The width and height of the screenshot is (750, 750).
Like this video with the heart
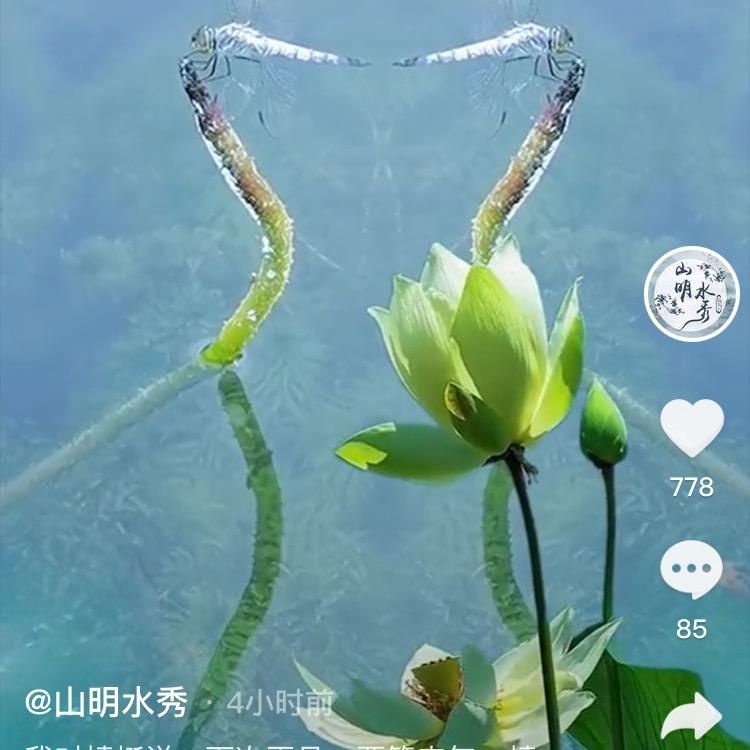click(691, 428)
